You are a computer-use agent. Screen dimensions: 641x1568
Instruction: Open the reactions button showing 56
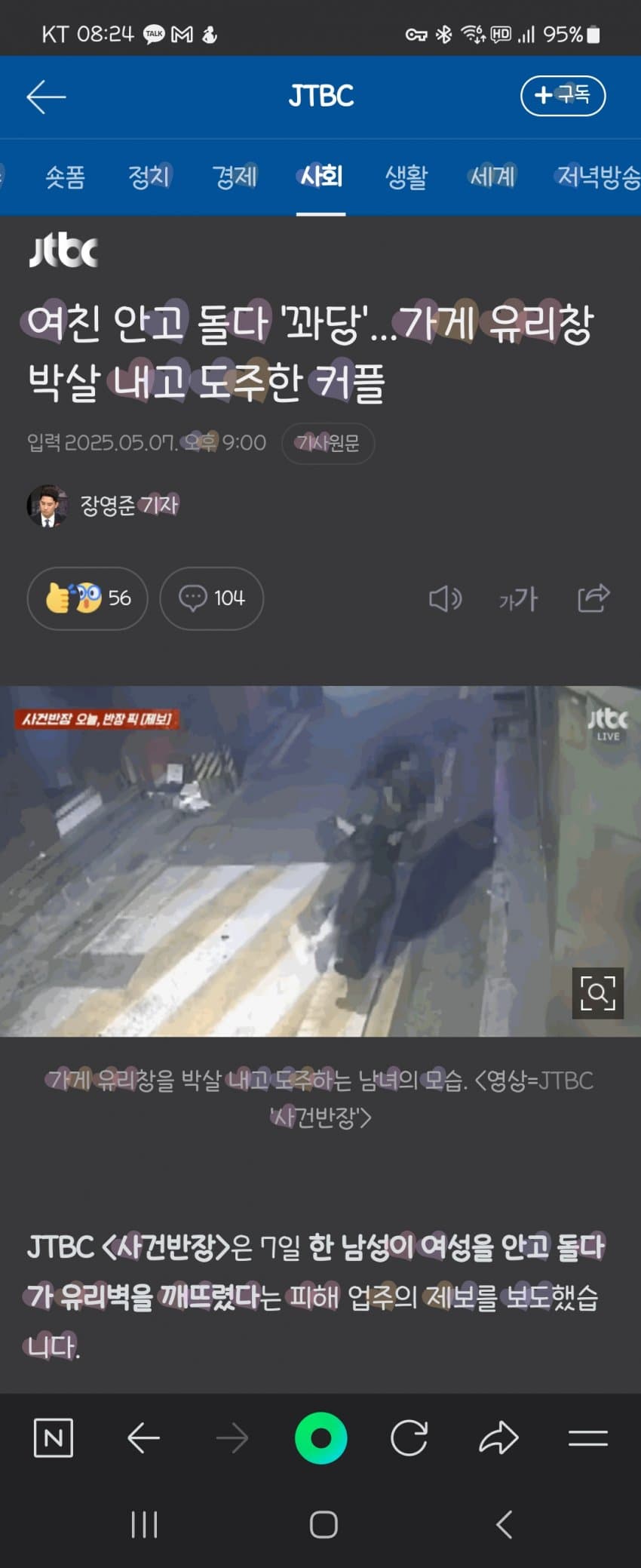[87, 598]
